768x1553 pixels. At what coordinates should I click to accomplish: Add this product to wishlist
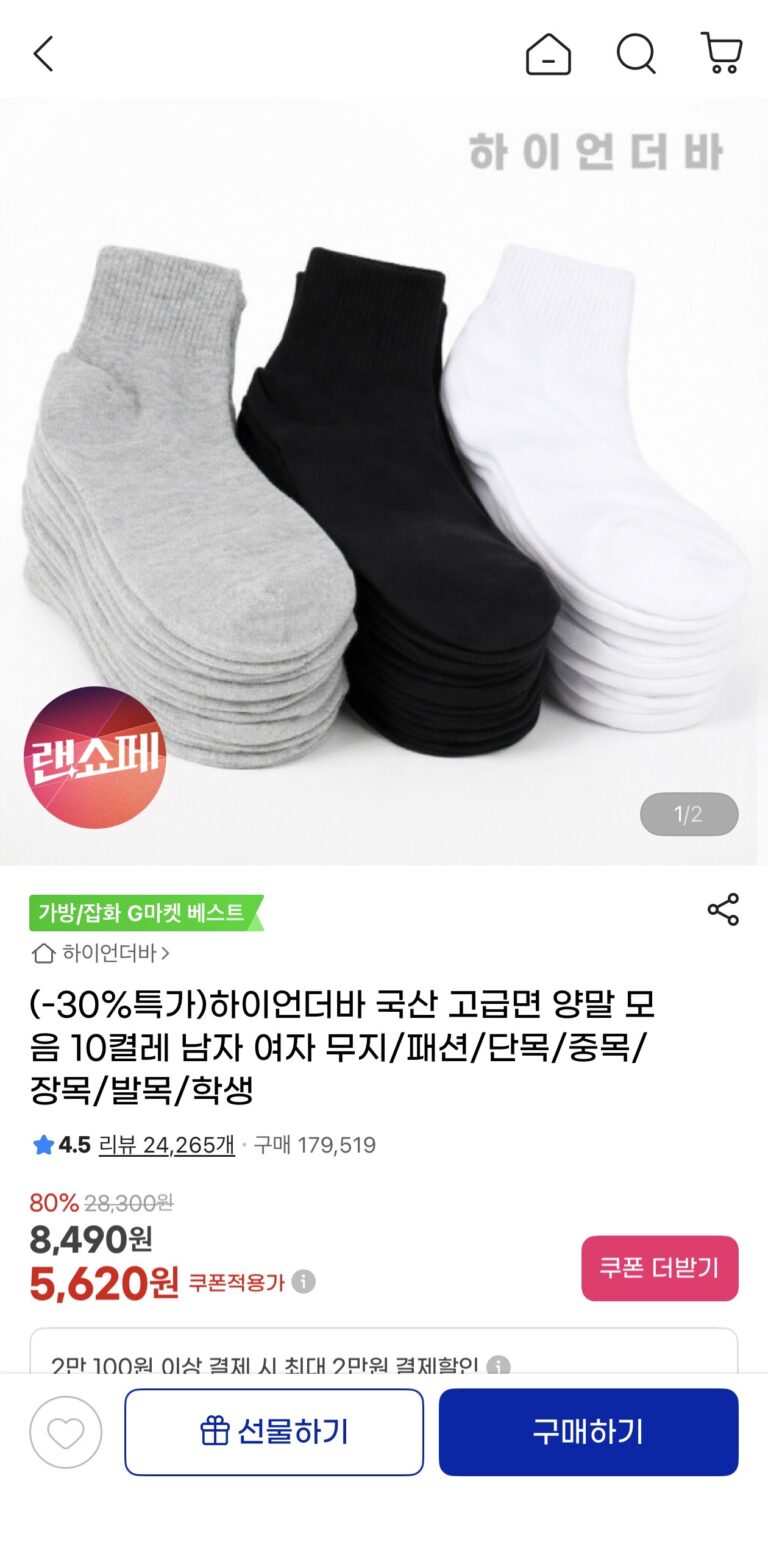(x=66, y=1432)
